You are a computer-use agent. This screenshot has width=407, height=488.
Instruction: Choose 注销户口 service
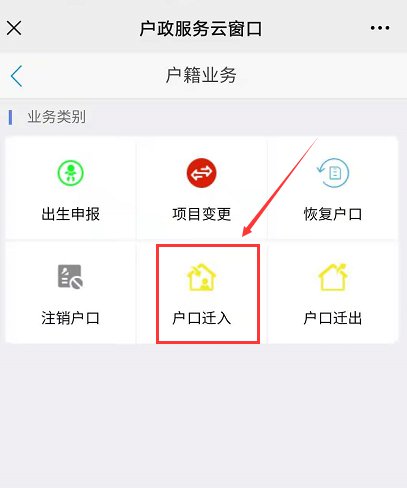click(70, 292)
